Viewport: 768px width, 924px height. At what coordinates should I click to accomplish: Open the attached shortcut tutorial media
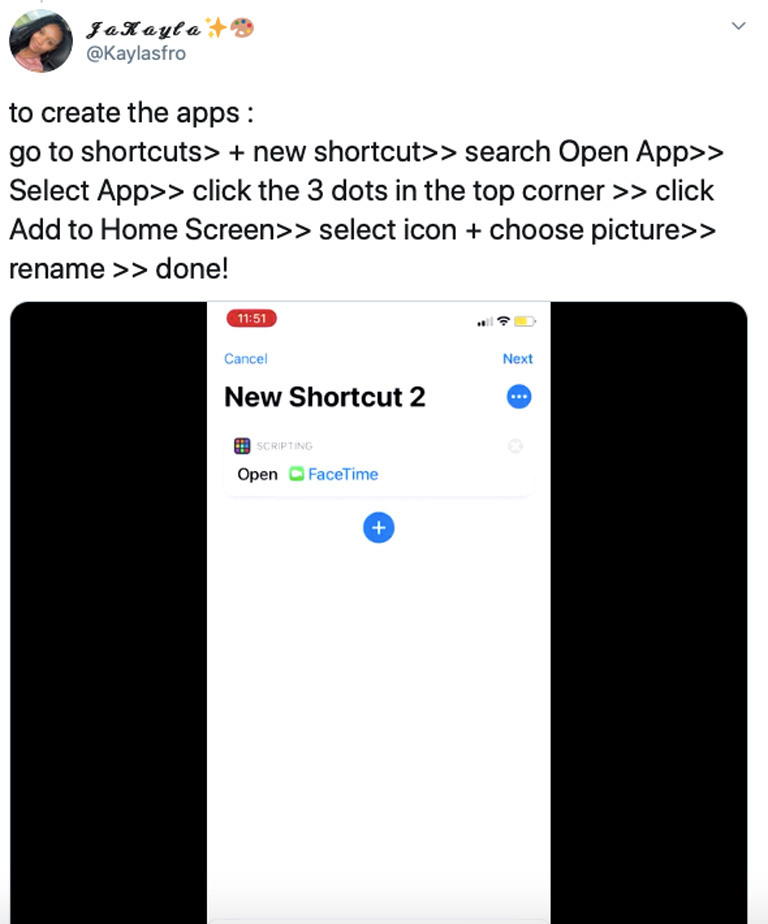[378, 612]
